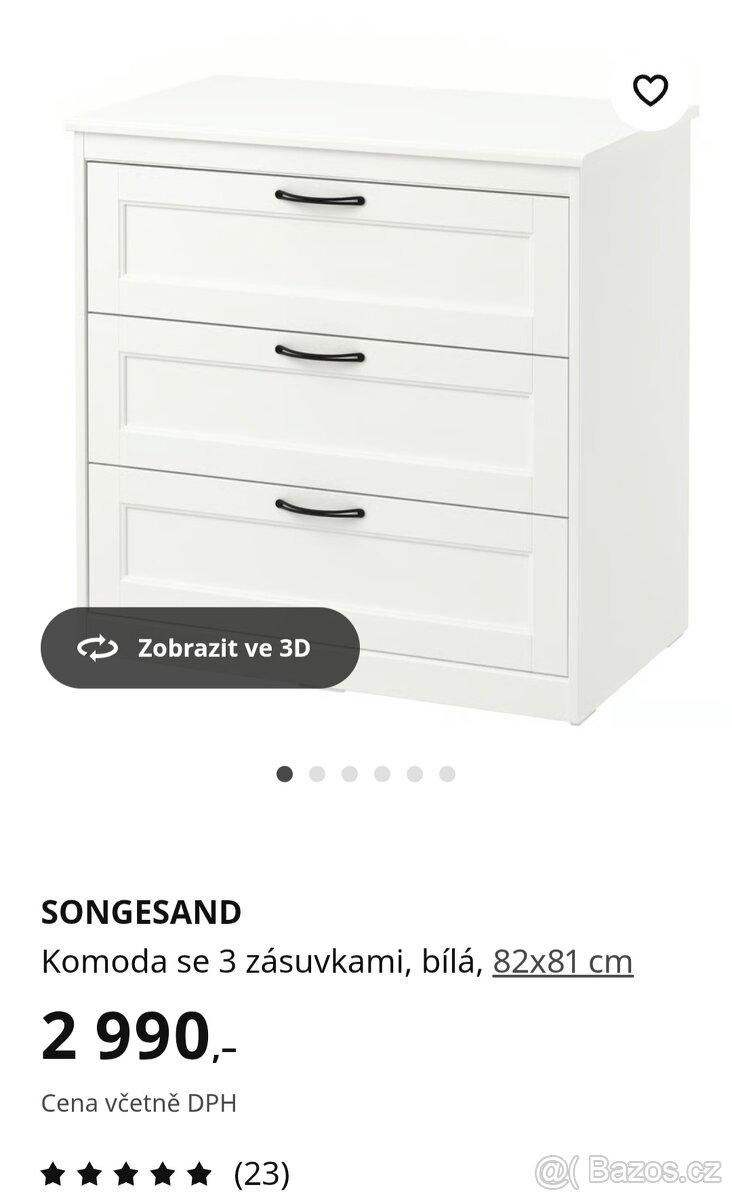Tap the Zobrazit ve 3D button

[x=200, y=648]
